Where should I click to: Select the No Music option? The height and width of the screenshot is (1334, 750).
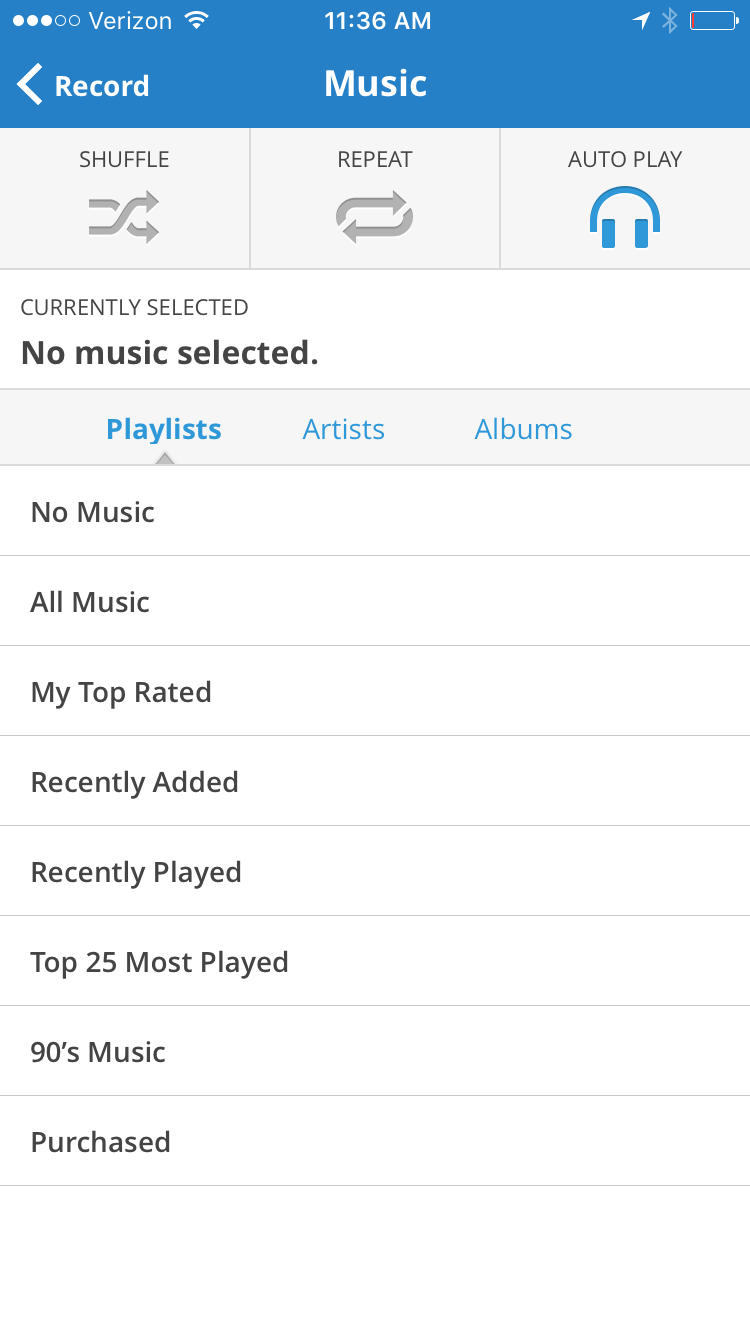pos(375,511)
